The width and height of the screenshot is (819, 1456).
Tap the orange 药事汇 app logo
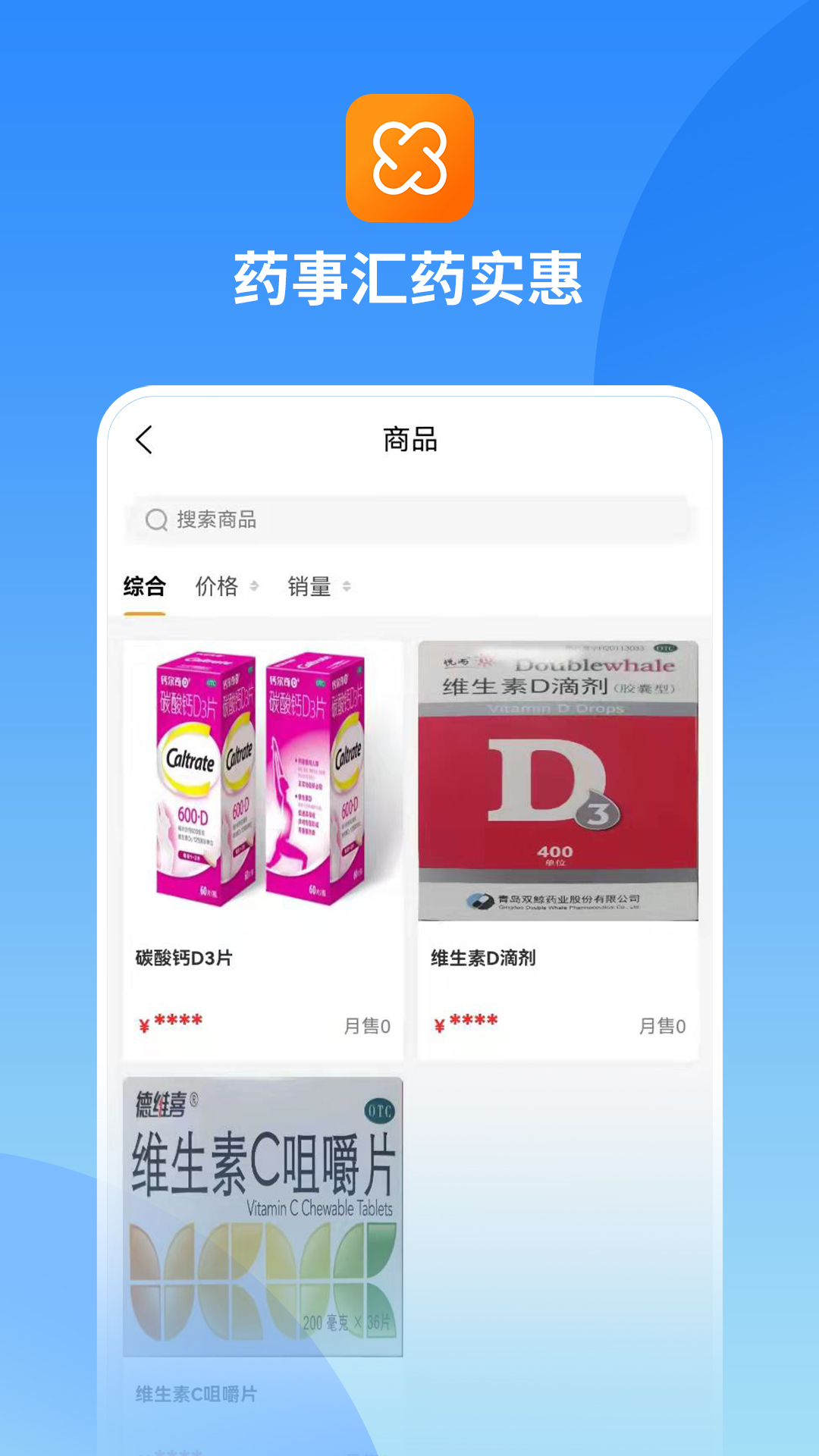click(409, 159)
